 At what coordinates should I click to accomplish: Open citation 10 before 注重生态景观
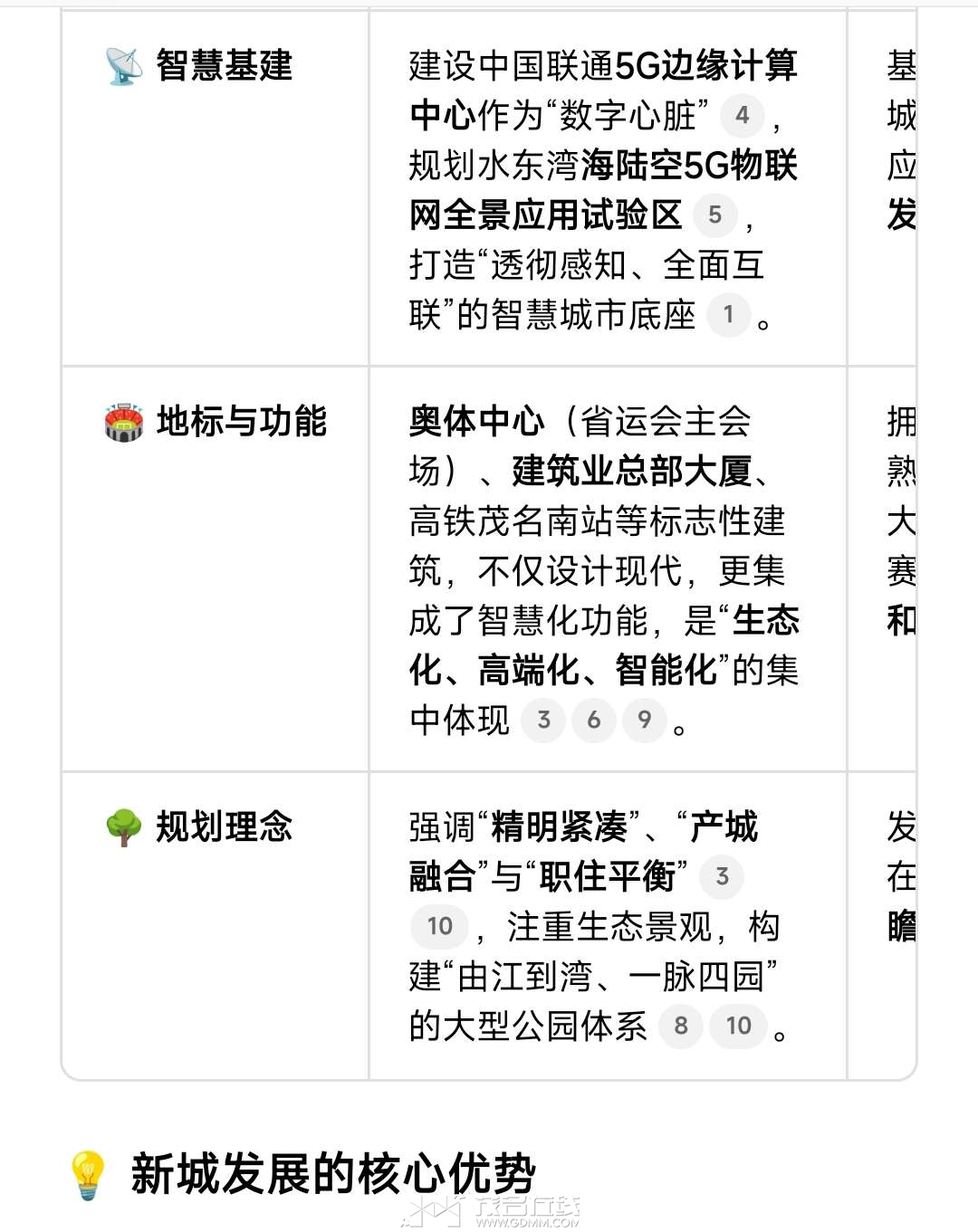(x=439, y=926)
